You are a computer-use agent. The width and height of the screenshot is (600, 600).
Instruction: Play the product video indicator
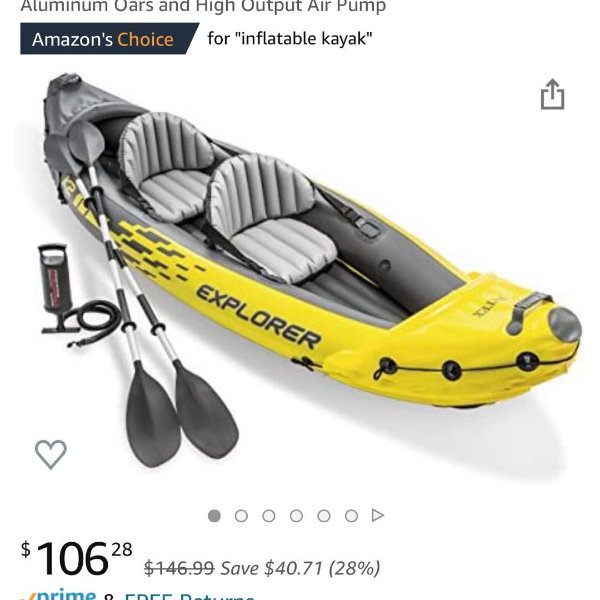point(378,516)
